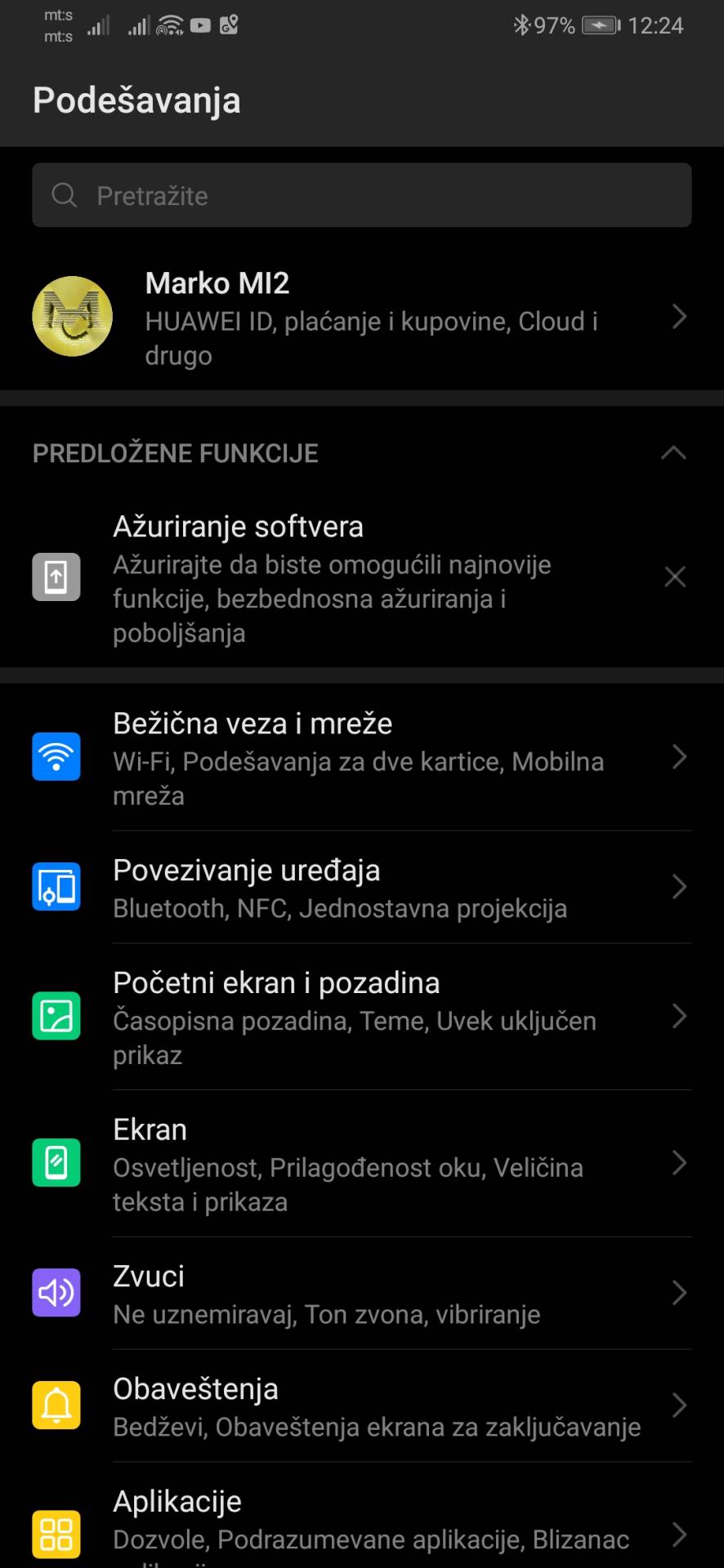The height and width of the screenshot is (1568, 724).
Task: Open Obaveštenja notification settings
Action: tap(361, 1406)
